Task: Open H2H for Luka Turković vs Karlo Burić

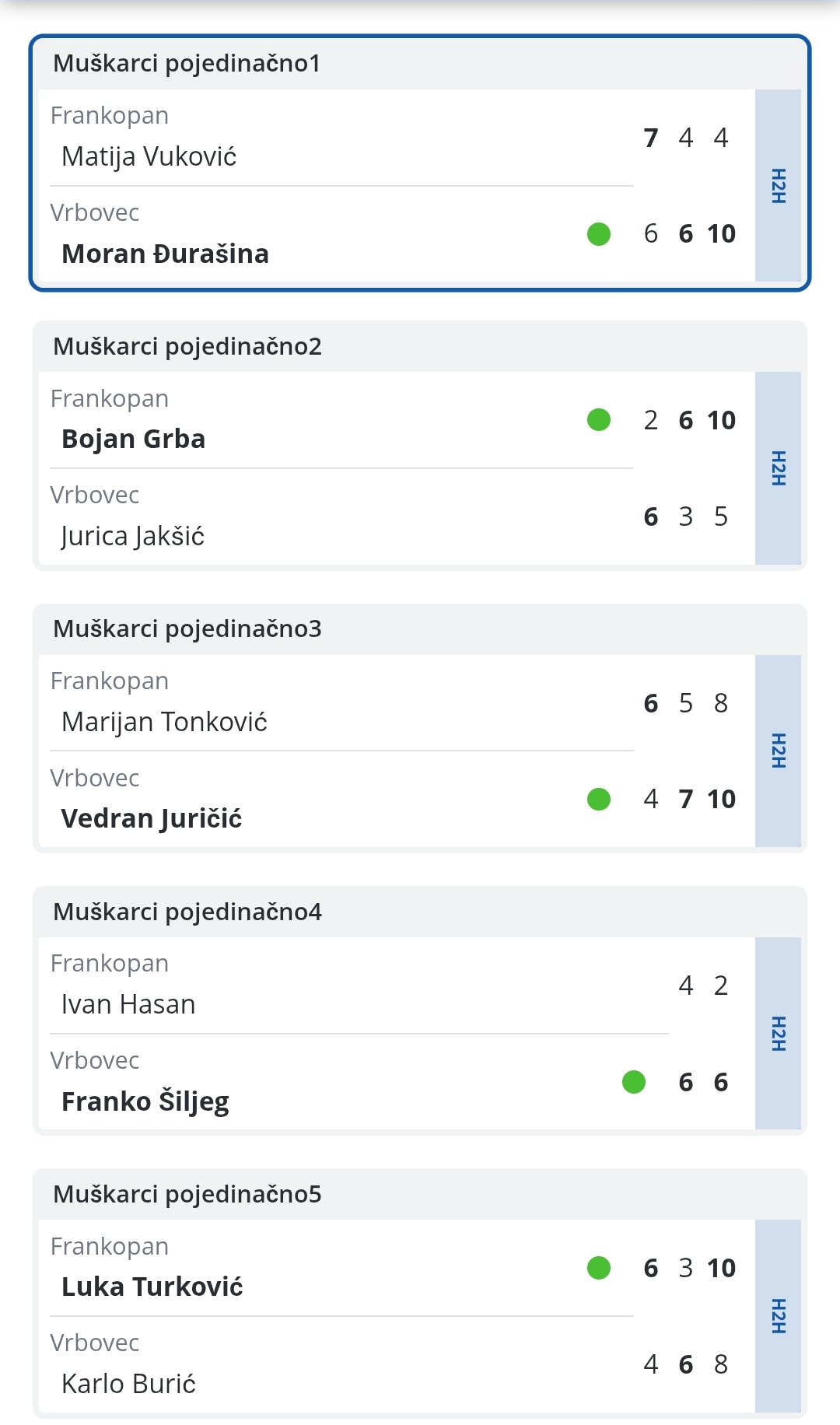Action: point(778,1316)
